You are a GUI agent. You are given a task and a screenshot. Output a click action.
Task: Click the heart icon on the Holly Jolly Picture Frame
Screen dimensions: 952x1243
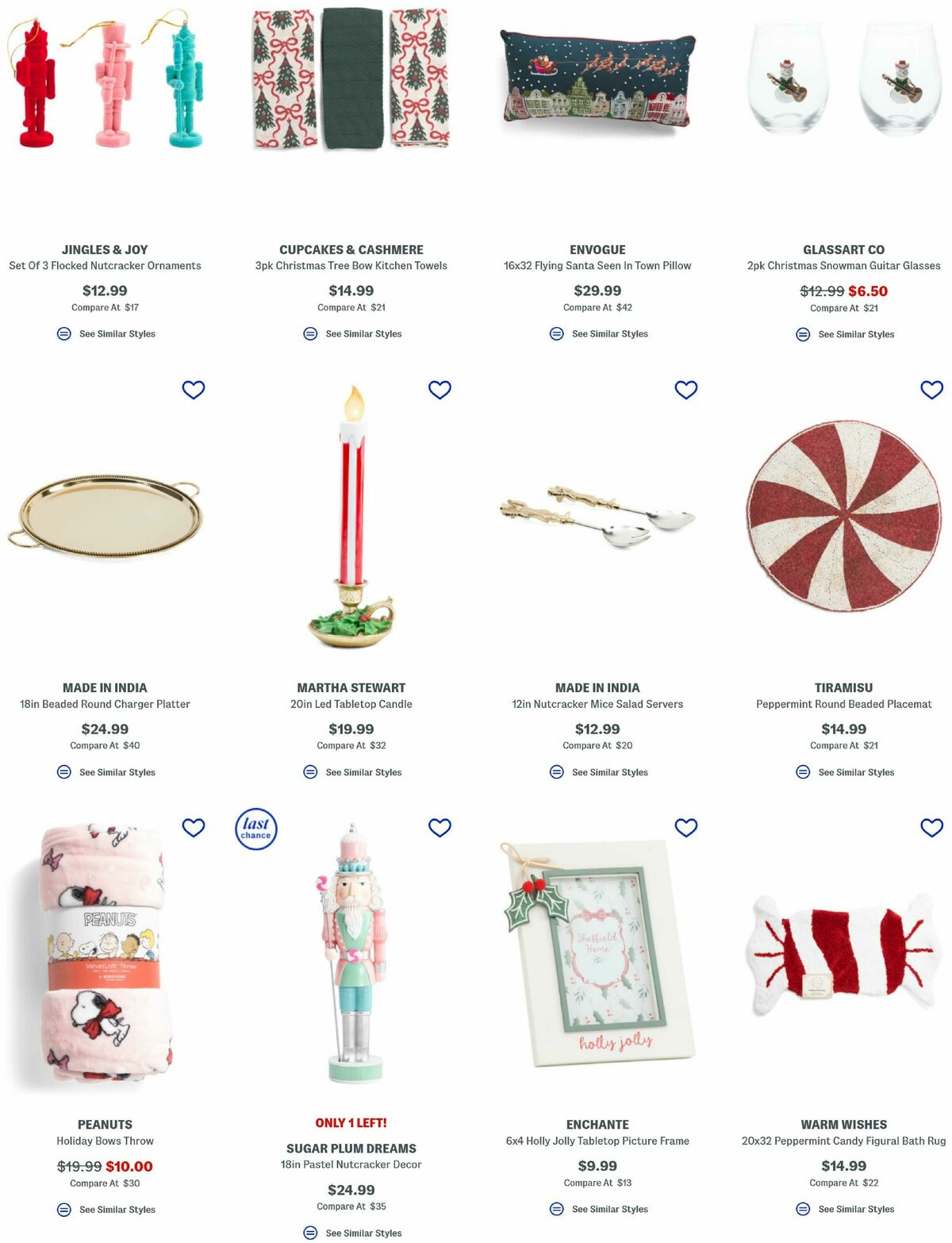pos(685,828)
